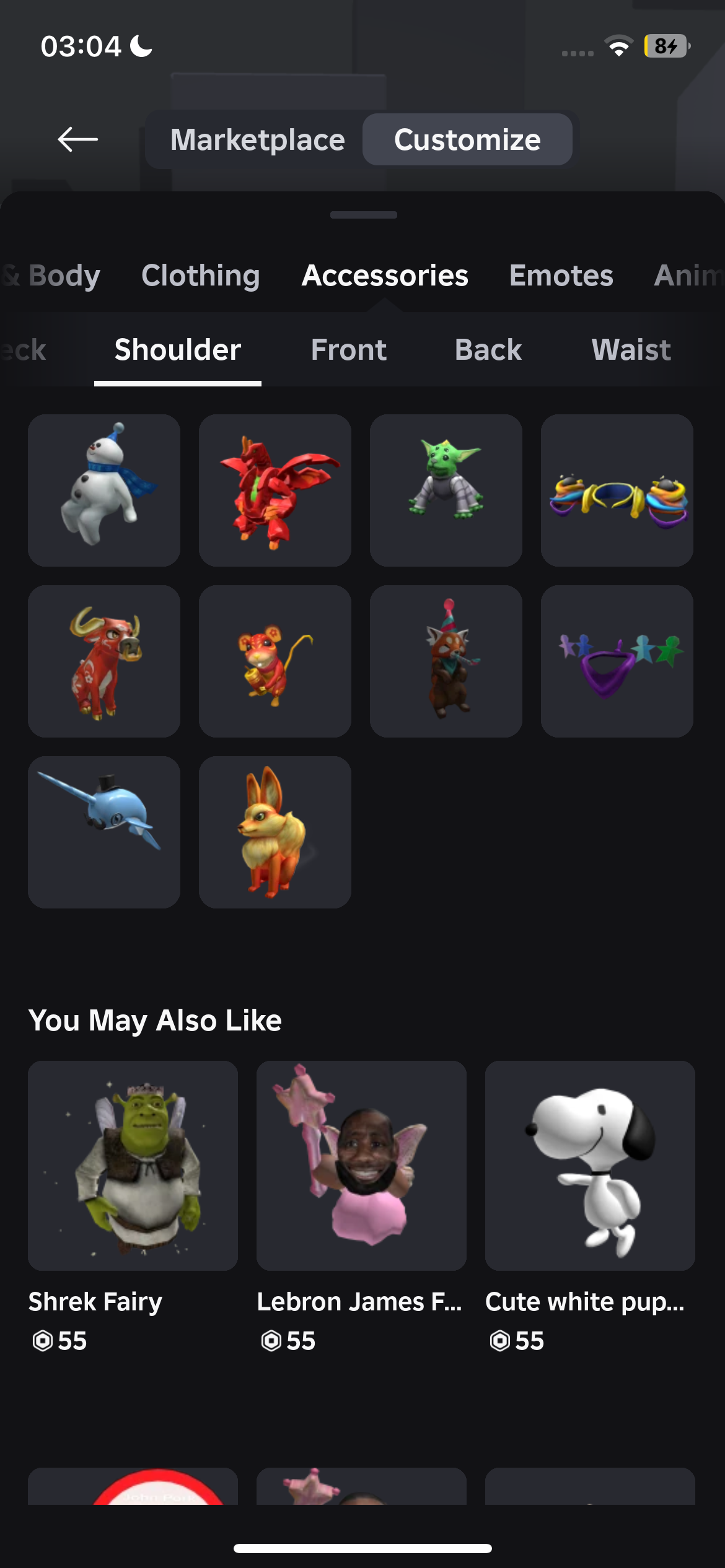Equip the red panda with party hat
The image size is (725, 1568).
point(446,661)
